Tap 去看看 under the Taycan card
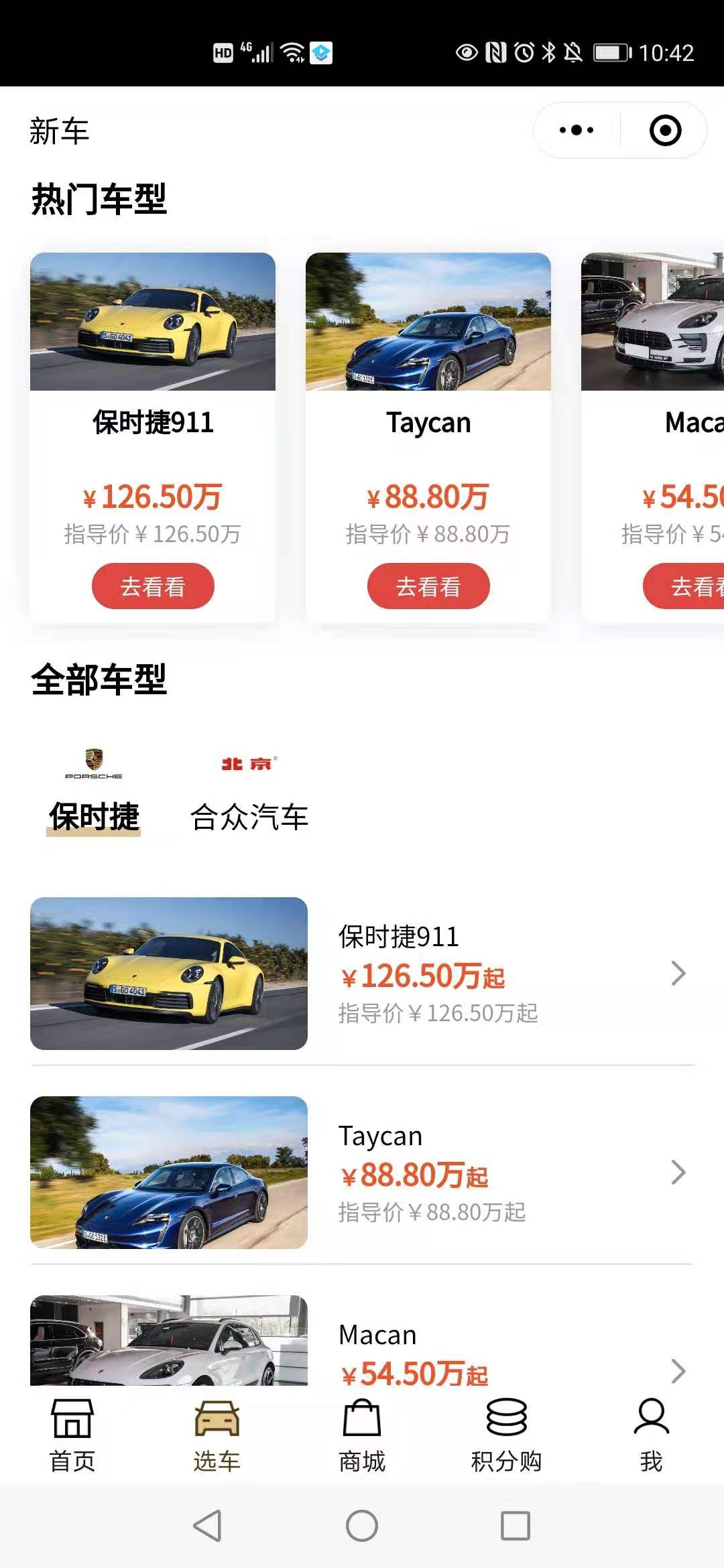This screenshot has height=1568, width=724. pos(428,586)
